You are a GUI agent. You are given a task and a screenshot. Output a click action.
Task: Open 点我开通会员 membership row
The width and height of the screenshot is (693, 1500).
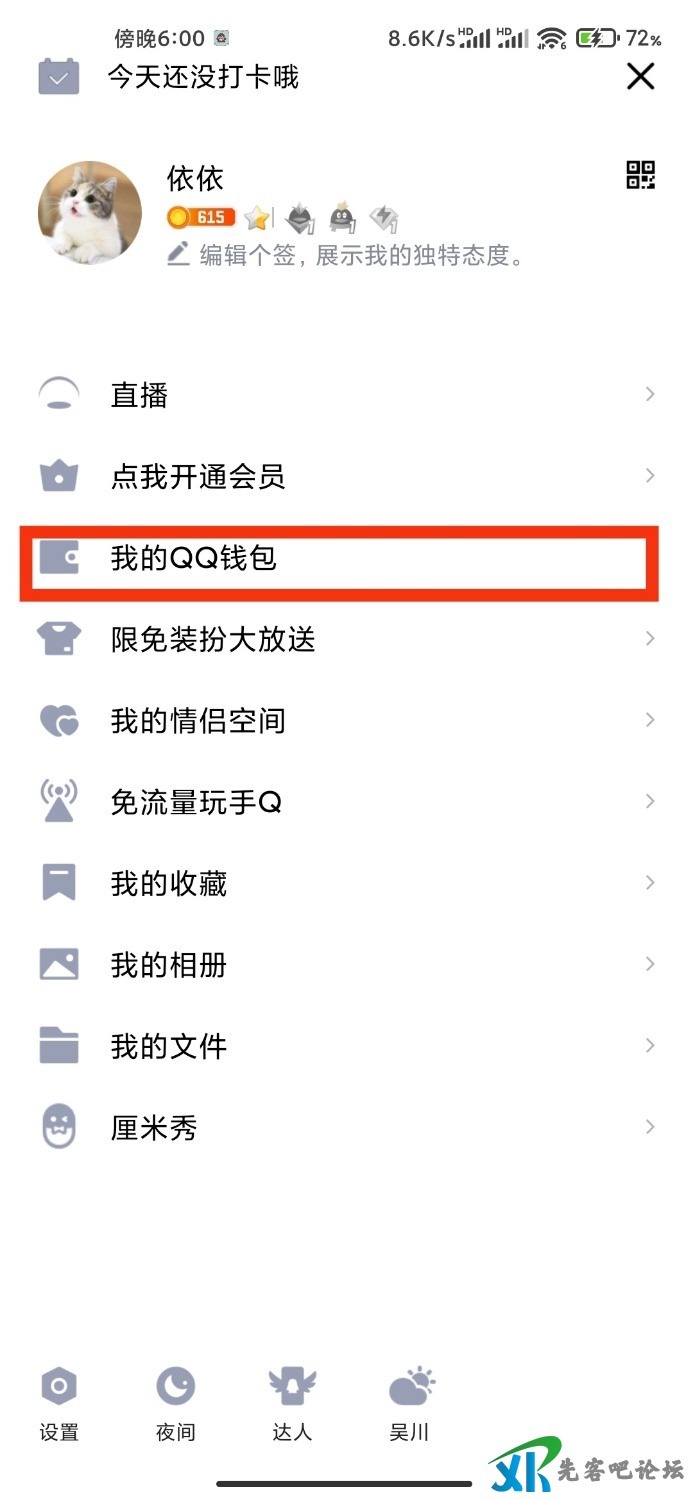coord(198,476)
